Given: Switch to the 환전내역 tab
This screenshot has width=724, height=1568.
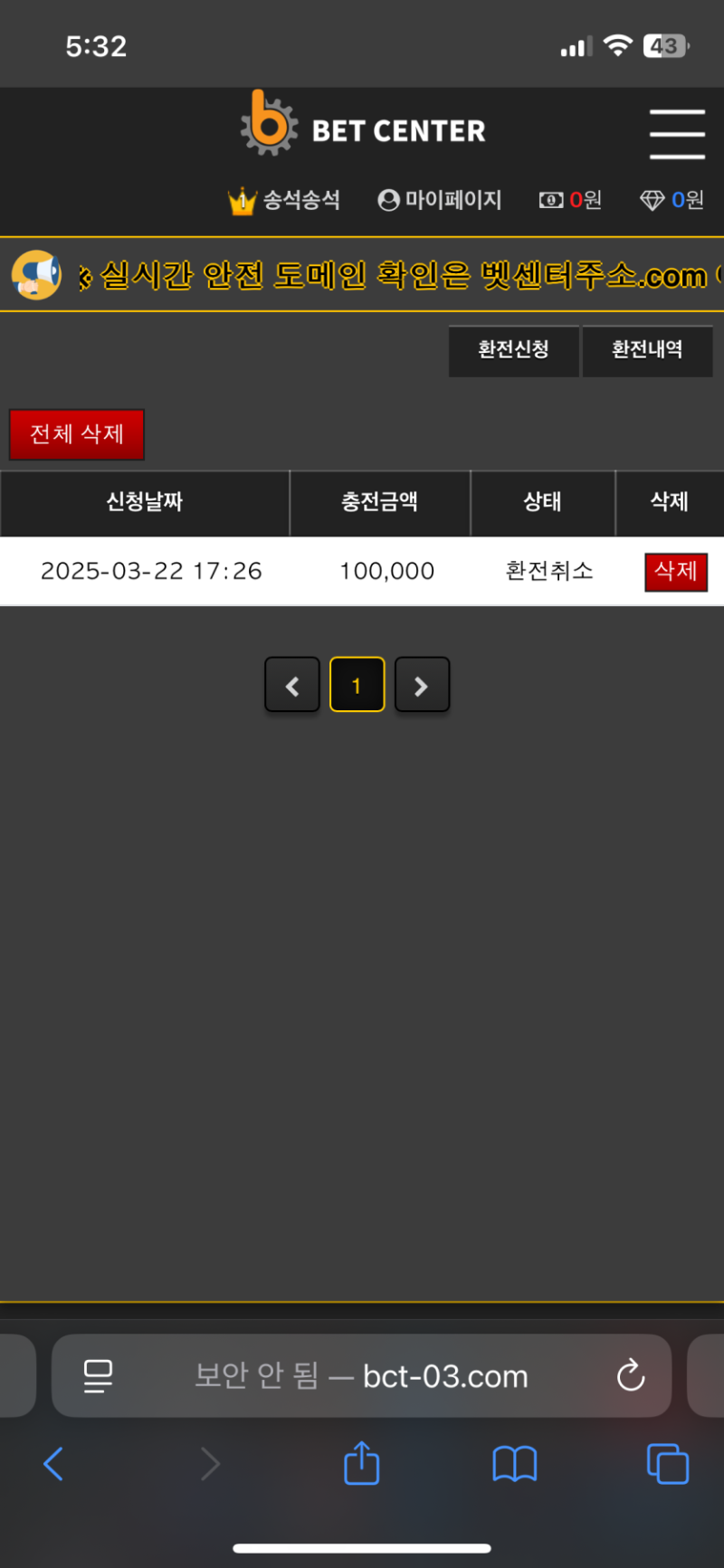Looking at the screenshot, I should [x=647, y=350].
